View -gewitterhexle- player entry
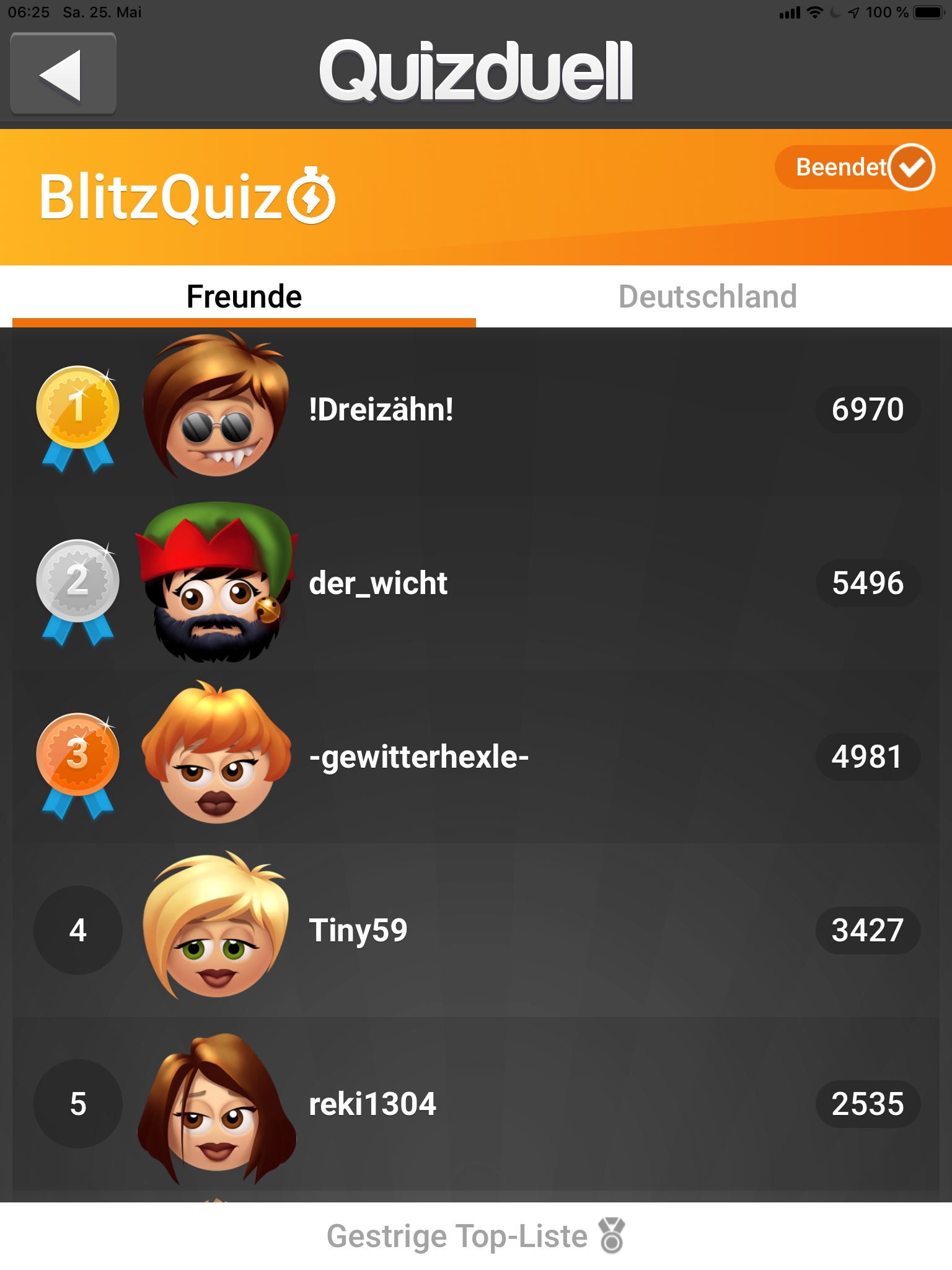 476,757
